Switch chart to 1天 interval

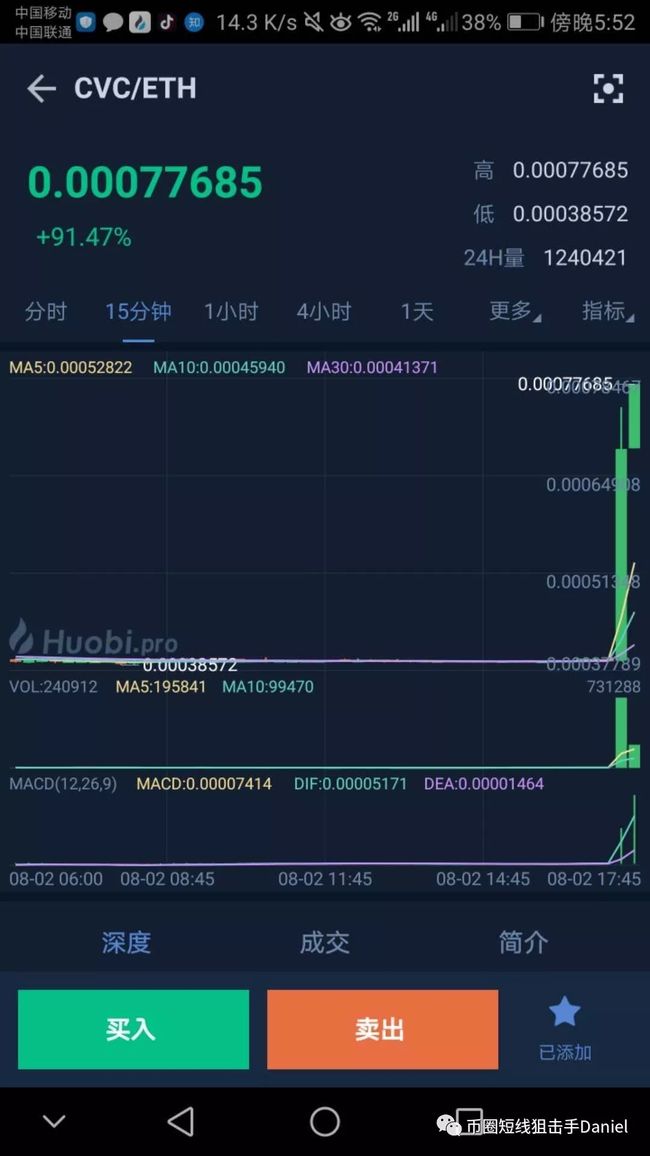417,311
